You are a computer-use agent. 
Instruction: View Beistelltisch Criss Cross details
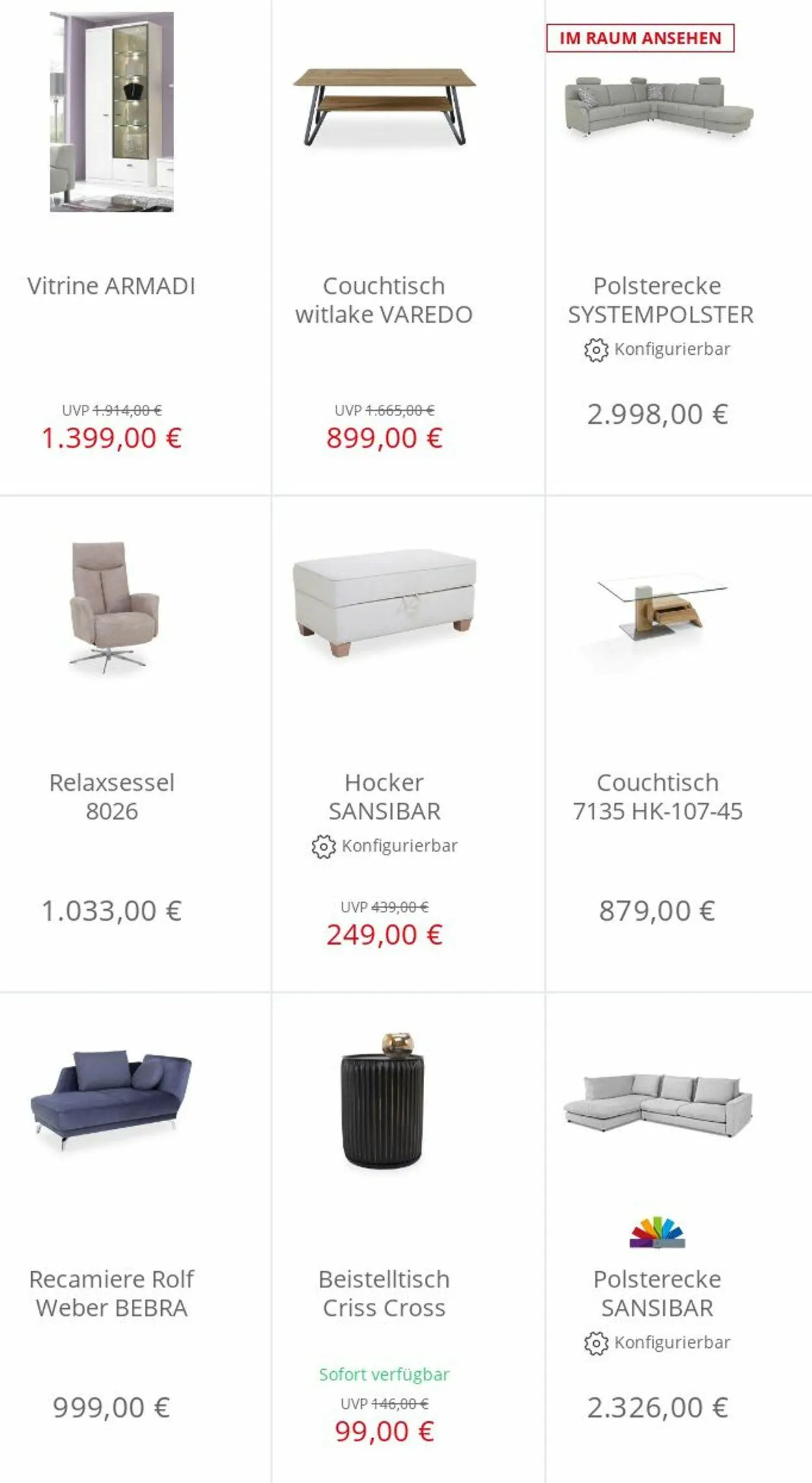tap(408, 1238)
